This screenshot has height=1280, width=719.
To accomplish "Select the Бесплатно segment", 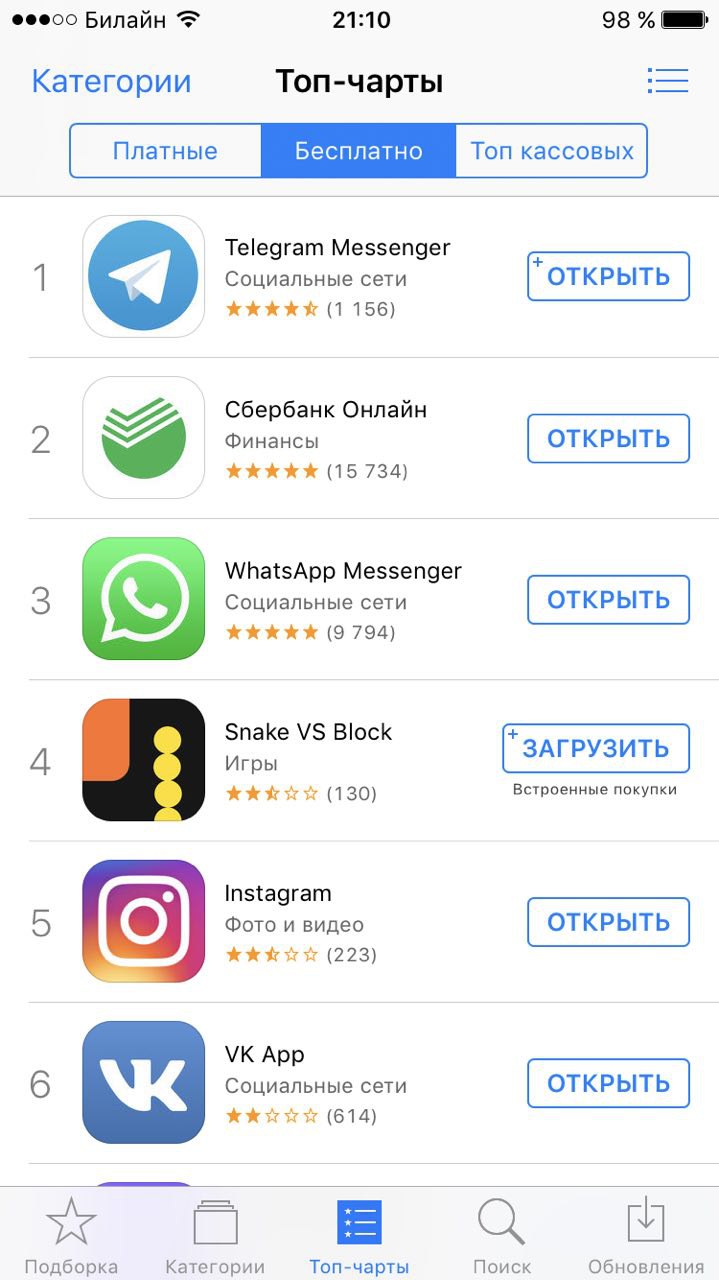I will coord(358,151).
